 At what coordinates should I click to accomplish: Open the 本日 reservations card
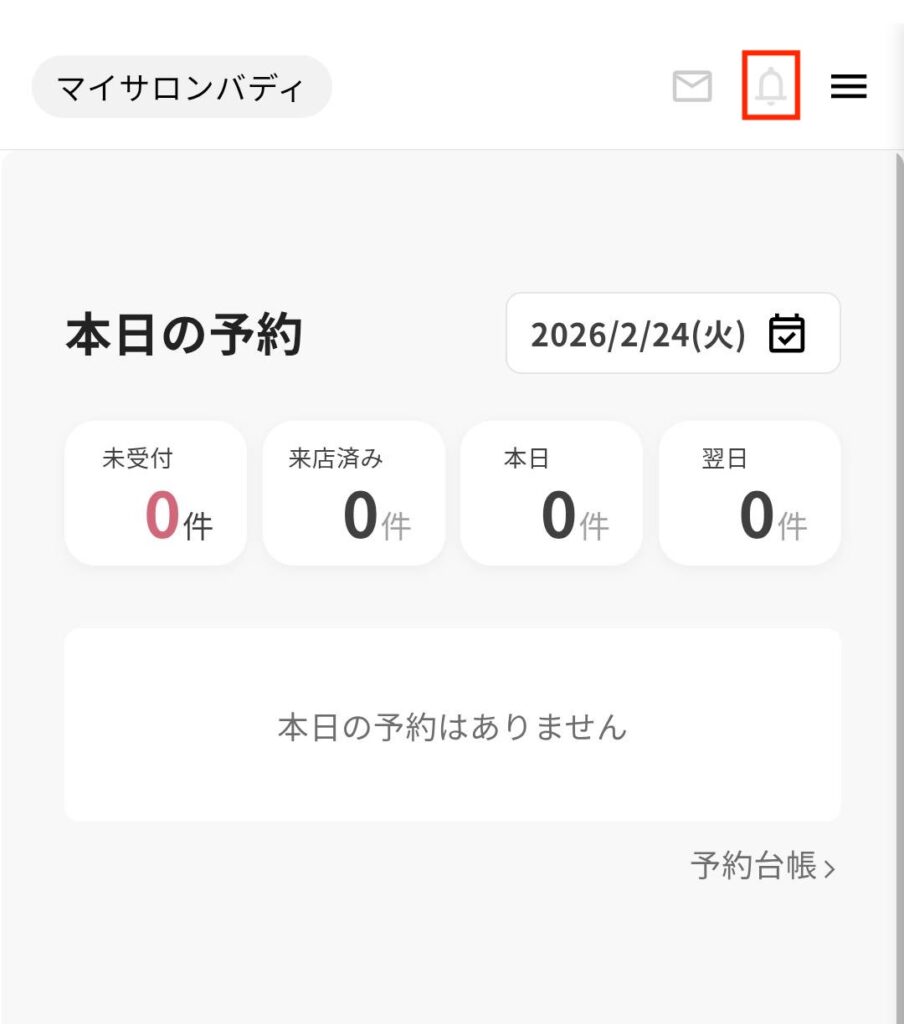pyautogui.click(x=551, y=493)
